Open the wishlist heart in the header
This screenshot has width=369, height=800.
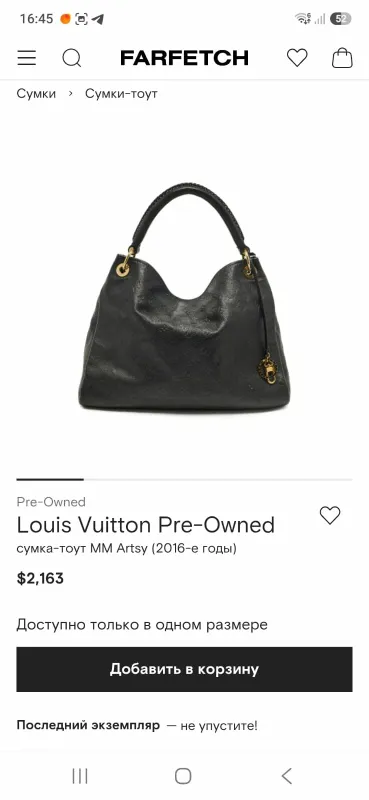tap(297, 58)
